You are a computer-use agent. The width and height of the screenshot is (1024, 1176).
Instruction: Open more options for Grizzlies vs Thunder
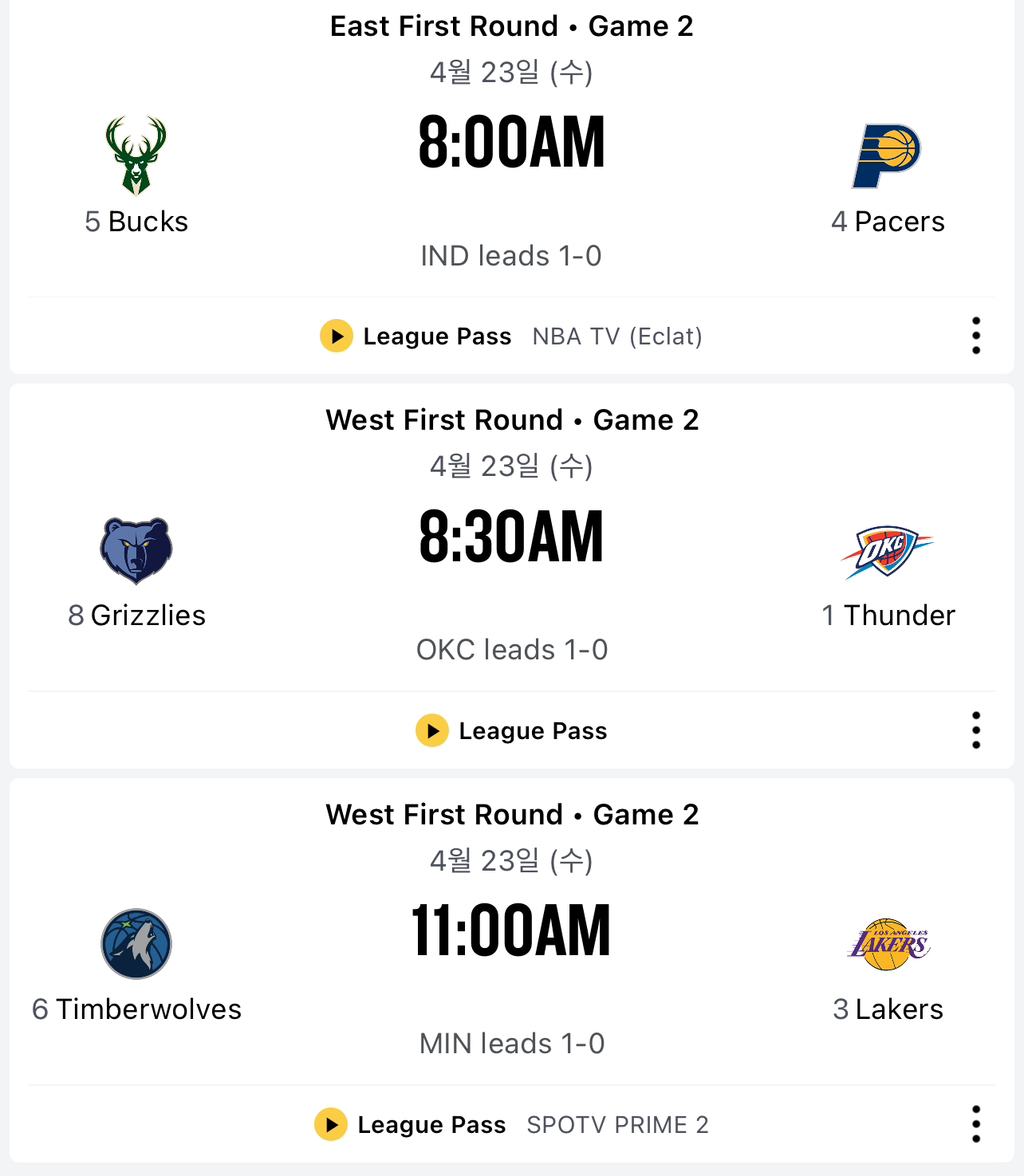pos(976,731)
